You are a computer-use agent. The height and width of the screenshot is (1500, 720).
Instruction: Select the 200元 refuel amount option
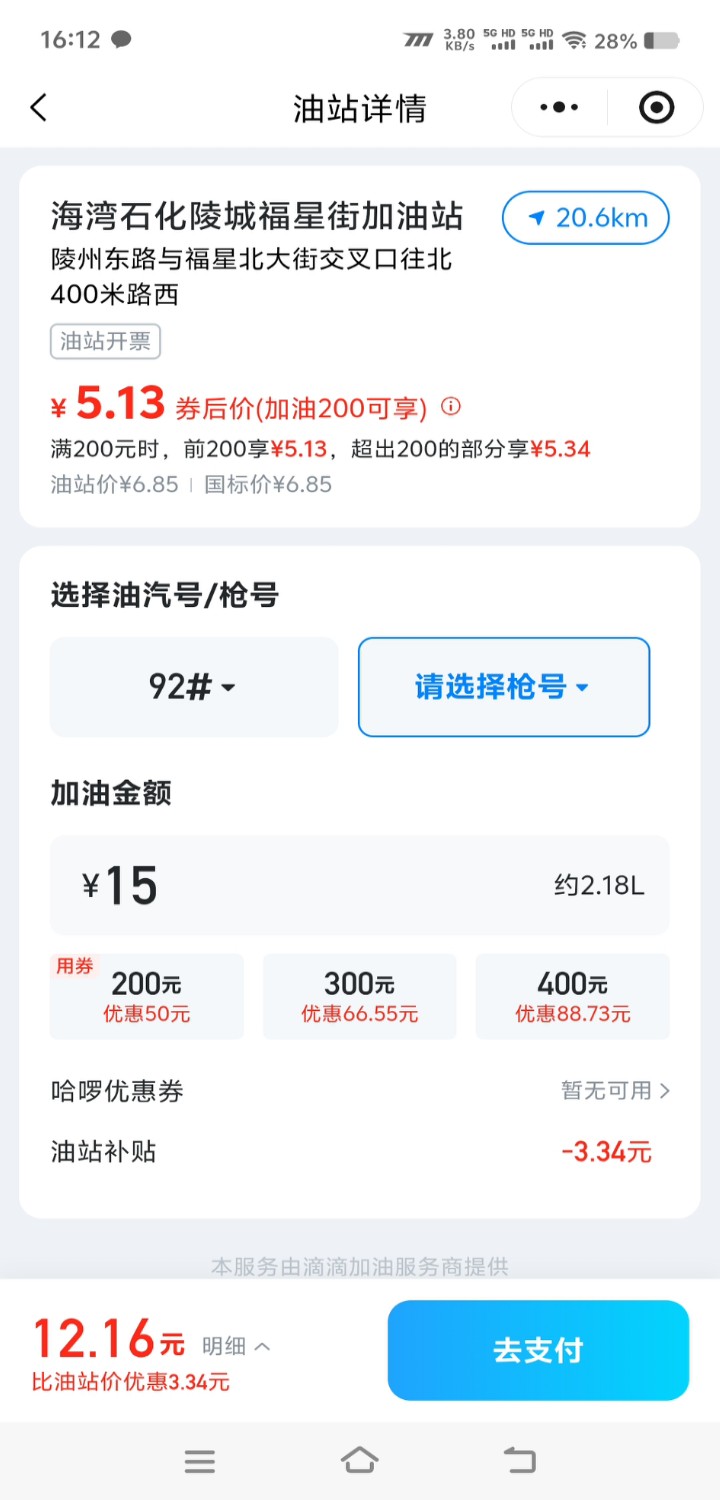[x=146, y=995]
